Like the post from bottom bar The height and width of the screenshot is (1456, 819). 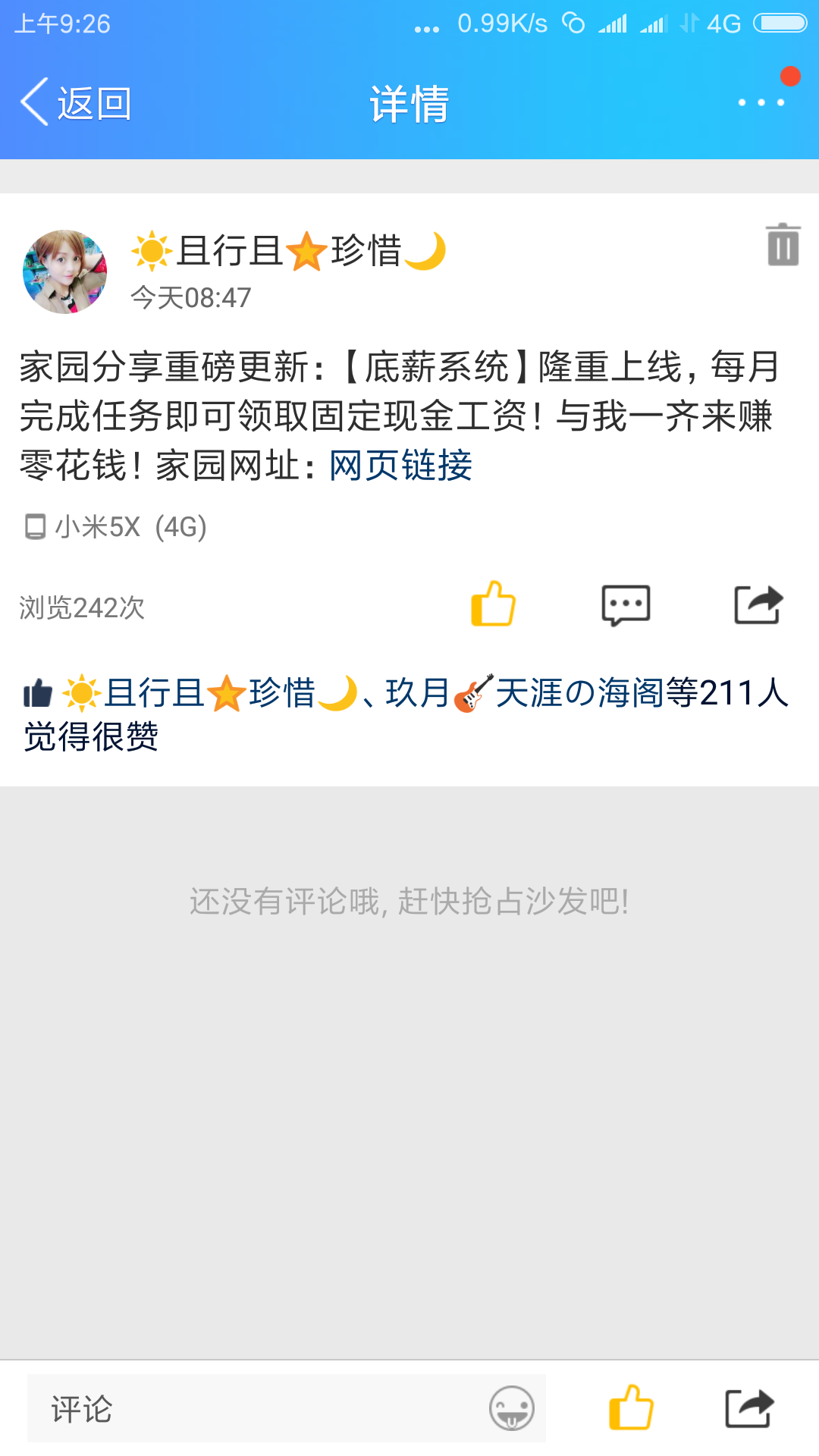[x=631, y=1407]
